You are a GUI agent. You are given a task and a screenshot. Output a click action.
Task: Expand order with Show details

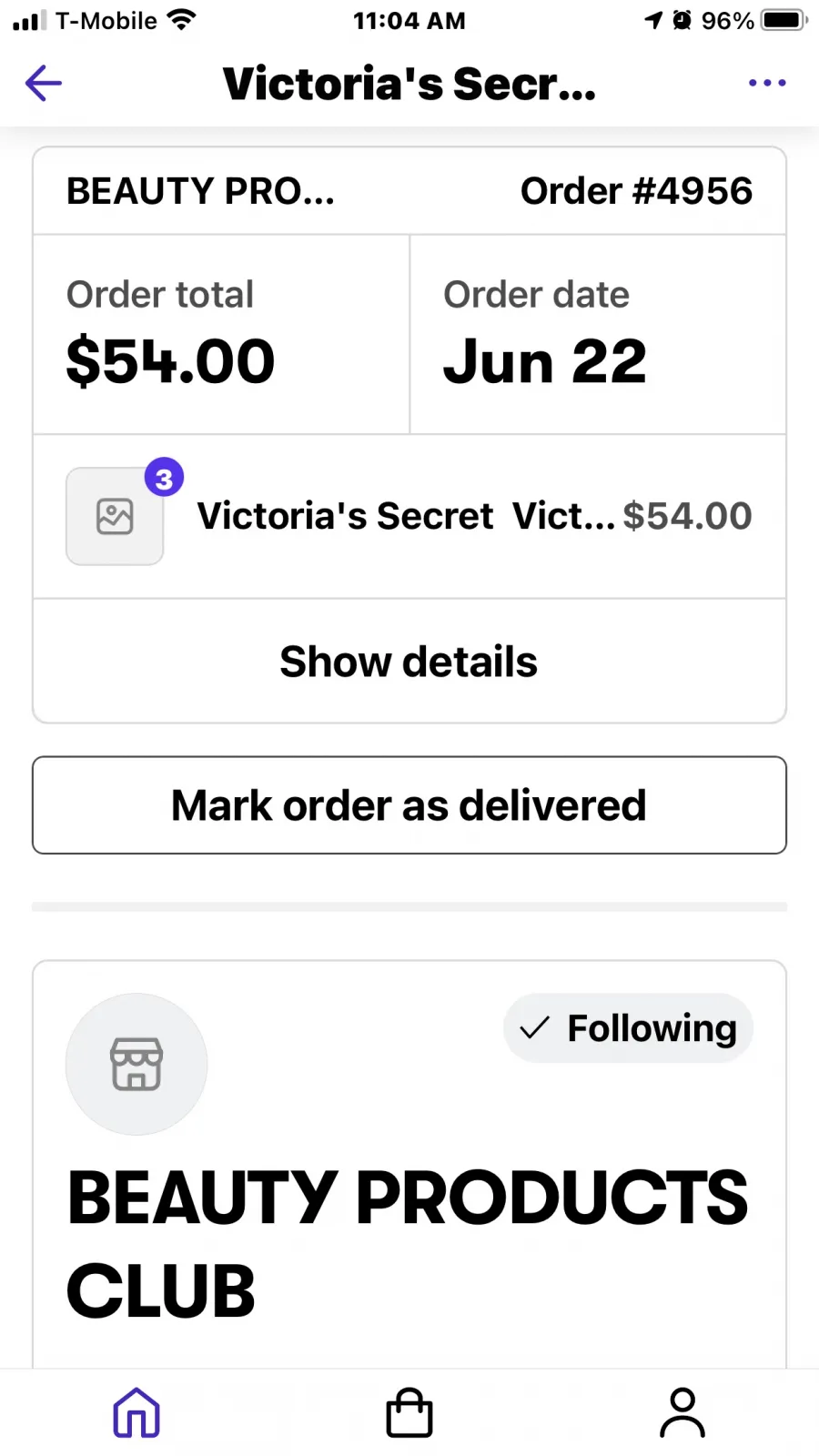tap(409, 662)
